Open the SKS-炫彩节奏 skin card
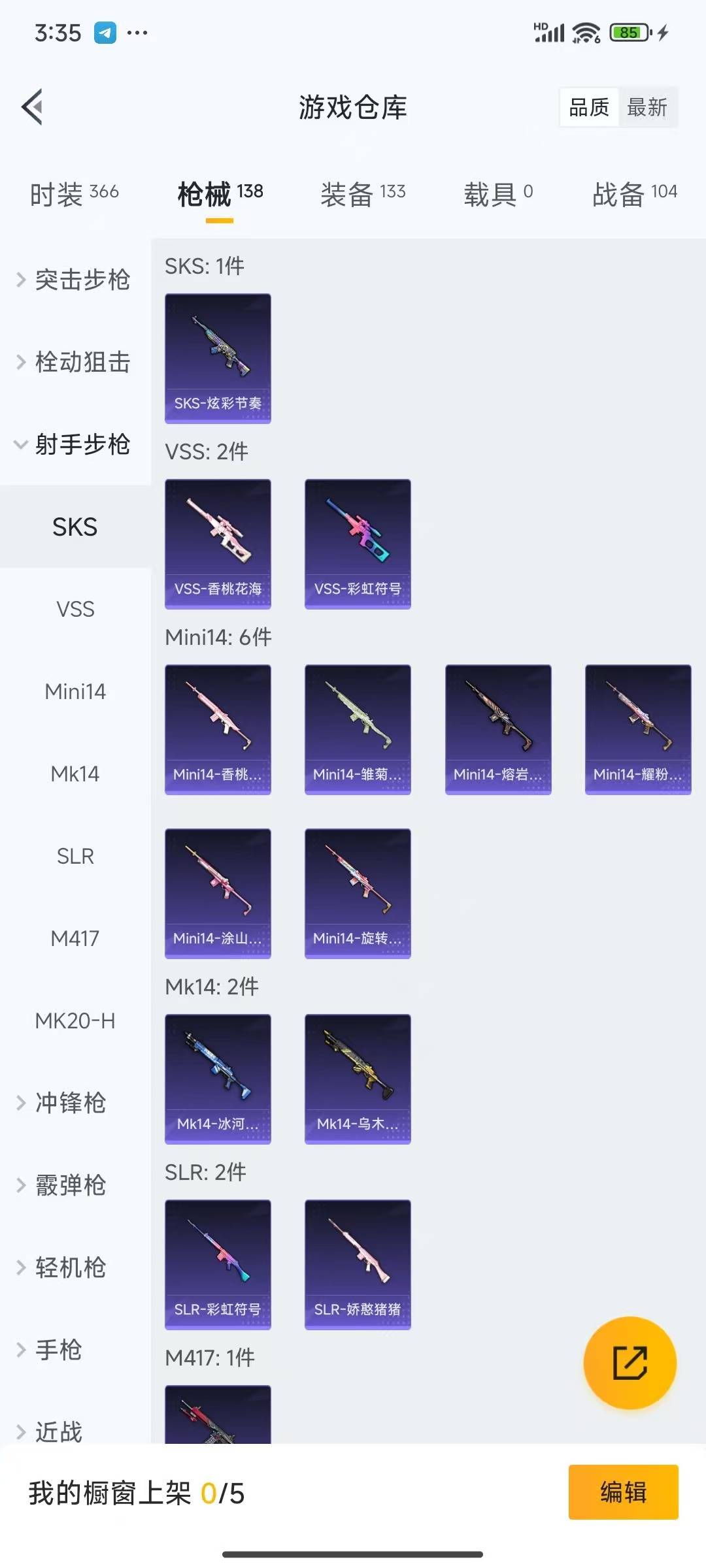This screenshot has width=706, height=1568. coord(218,358)
